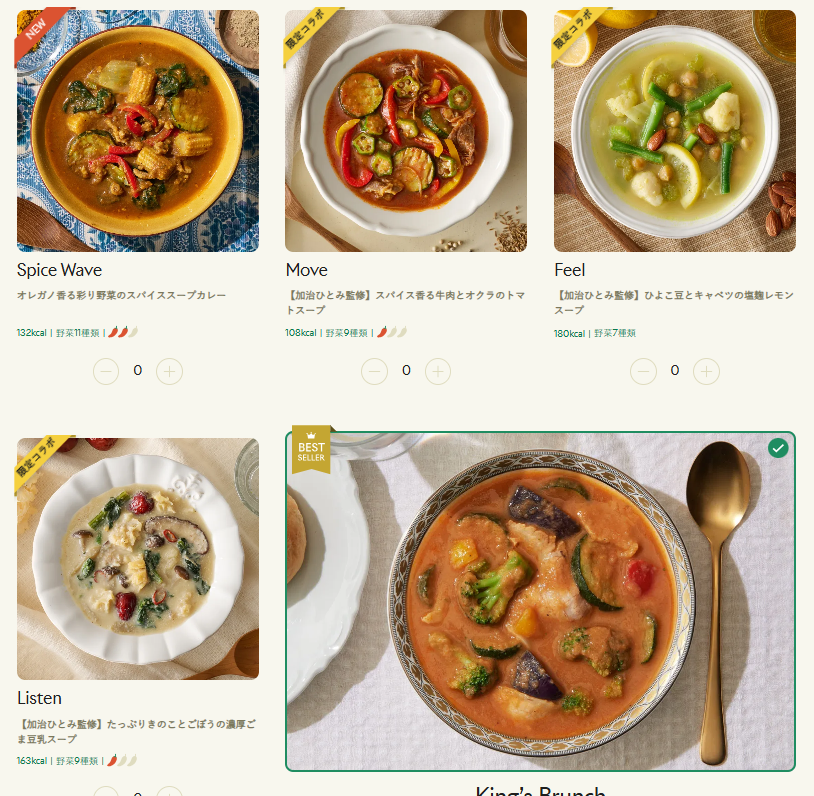The height and width of the screenshot is (796, 814).
Task: Reduce Move soup quantity with minus
Action: click(374, 371)
